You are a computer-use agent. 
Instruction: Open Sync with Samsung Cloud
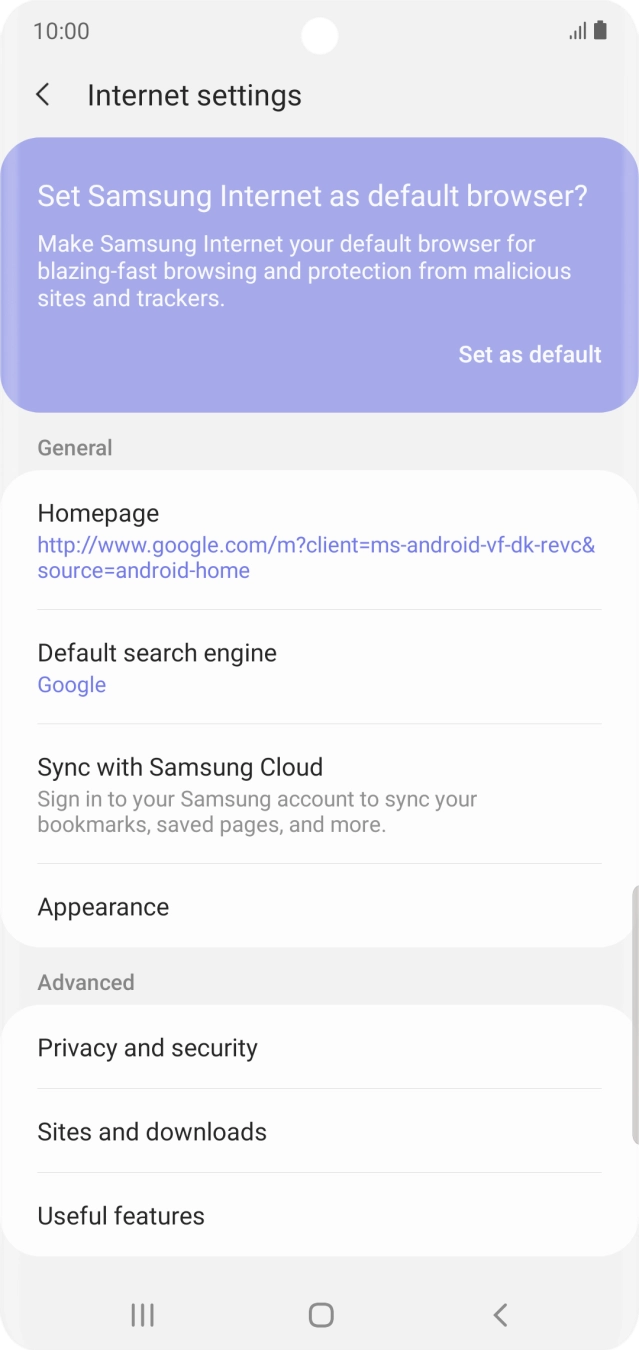point(318,794)
